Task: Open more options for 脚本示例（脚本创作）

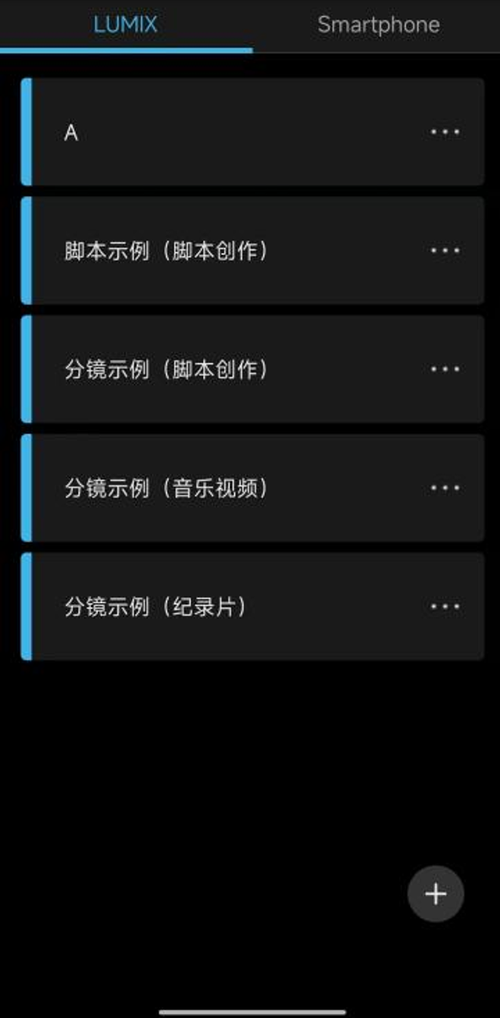Action: 445,251
